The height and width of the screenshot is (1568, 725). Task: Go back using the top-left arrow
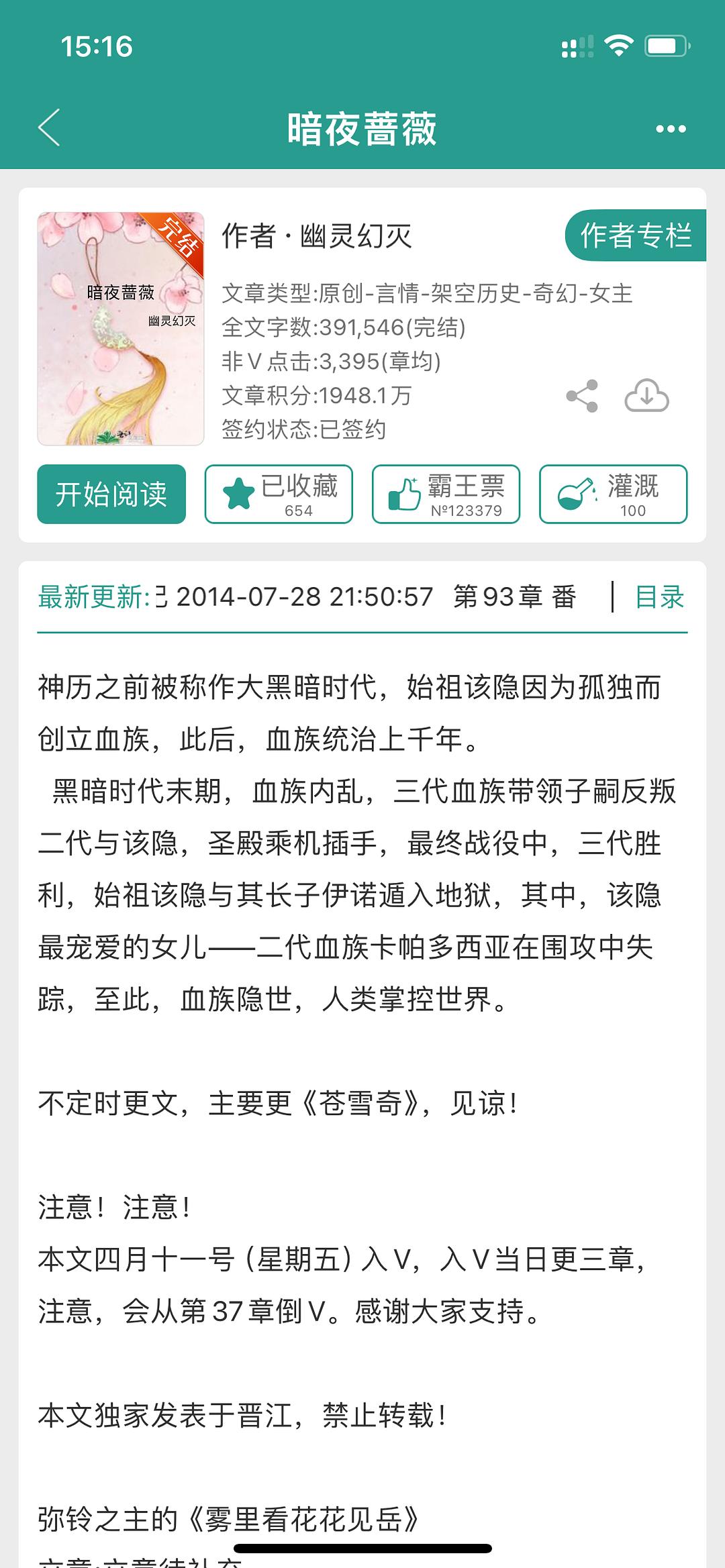click(x=49, y=127)
